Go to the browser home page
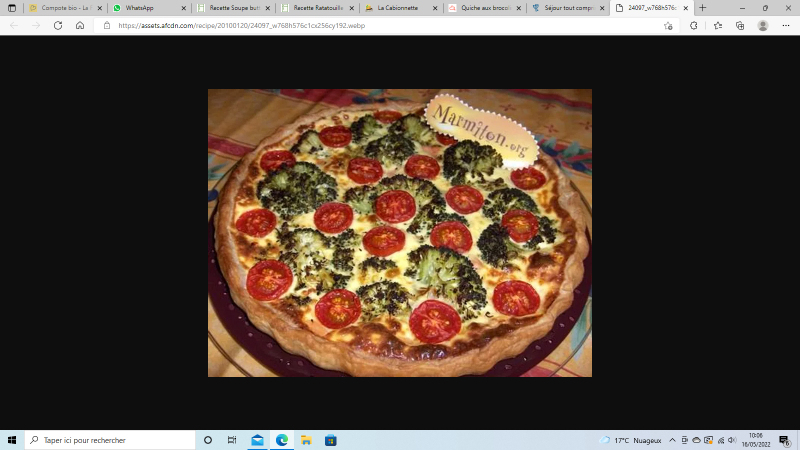 coord(80,25)
